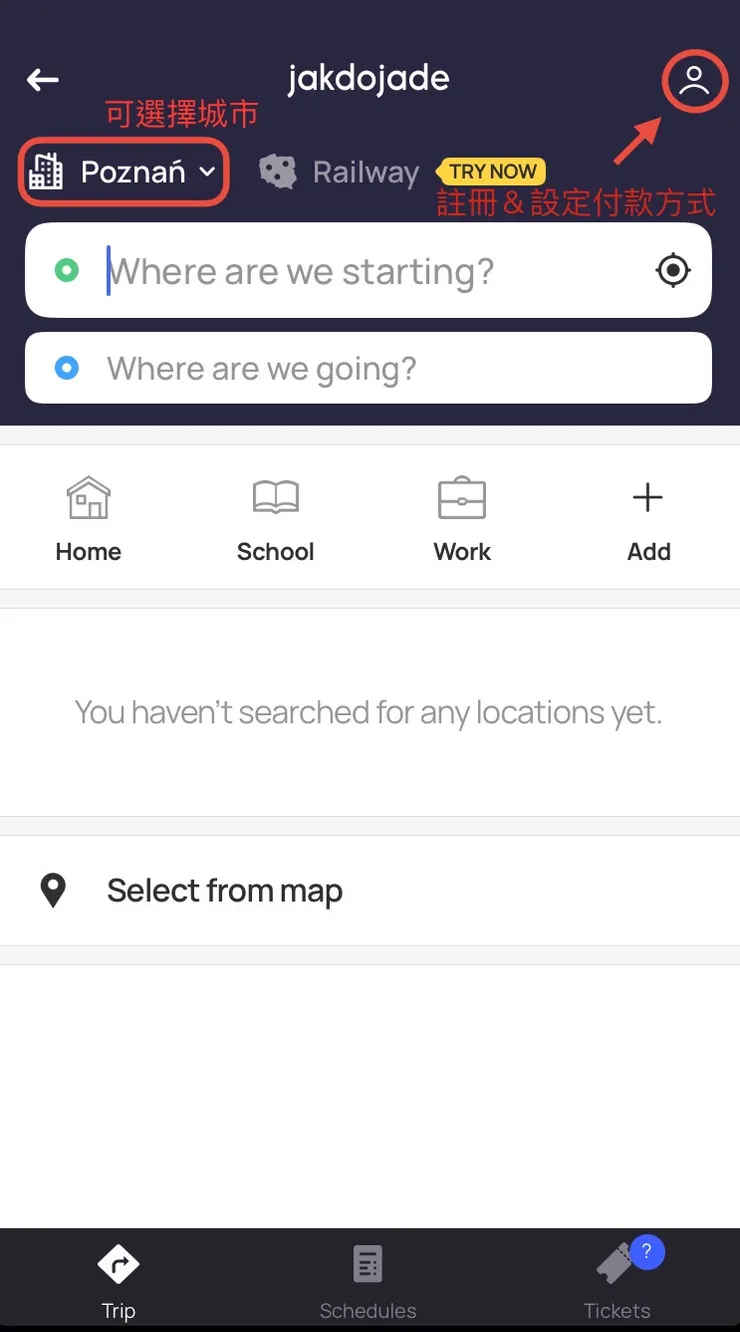Switch to Railway mode
This screenshot has width=740, height=1332.
(x=340, y=172)
